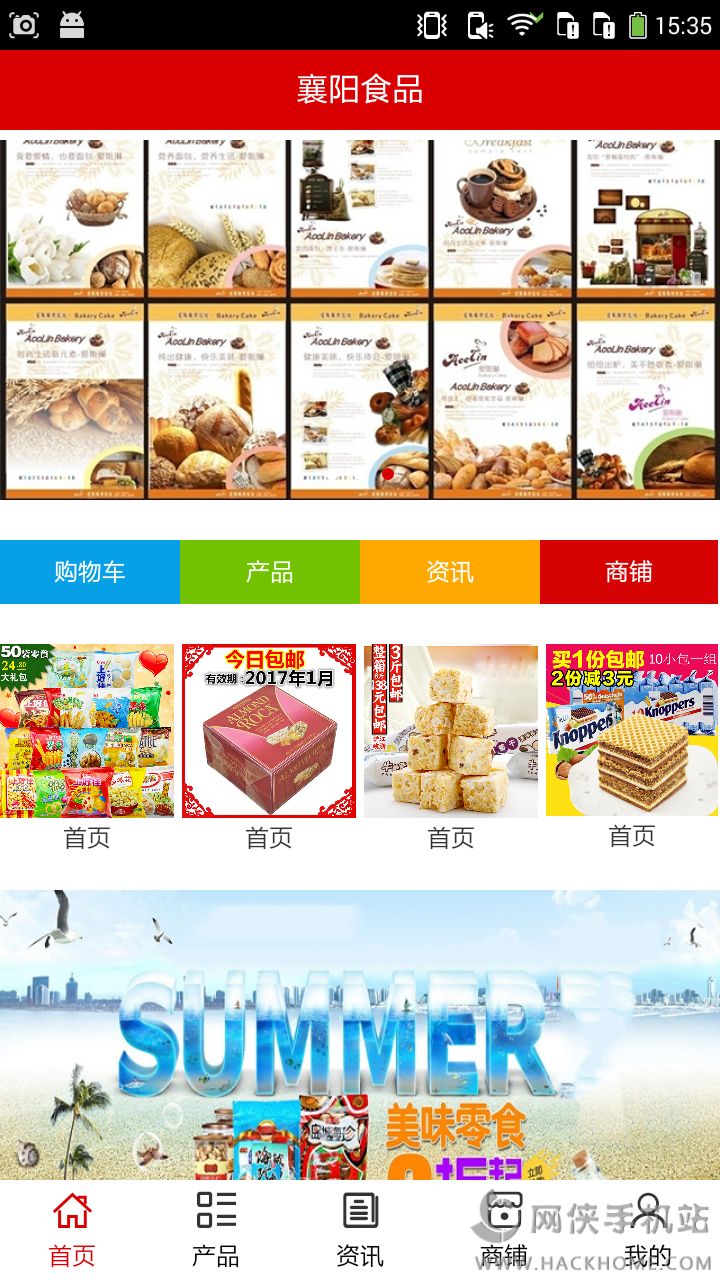
Task: View the Knoppers wafer product
Action: click(x=632, y=731)
